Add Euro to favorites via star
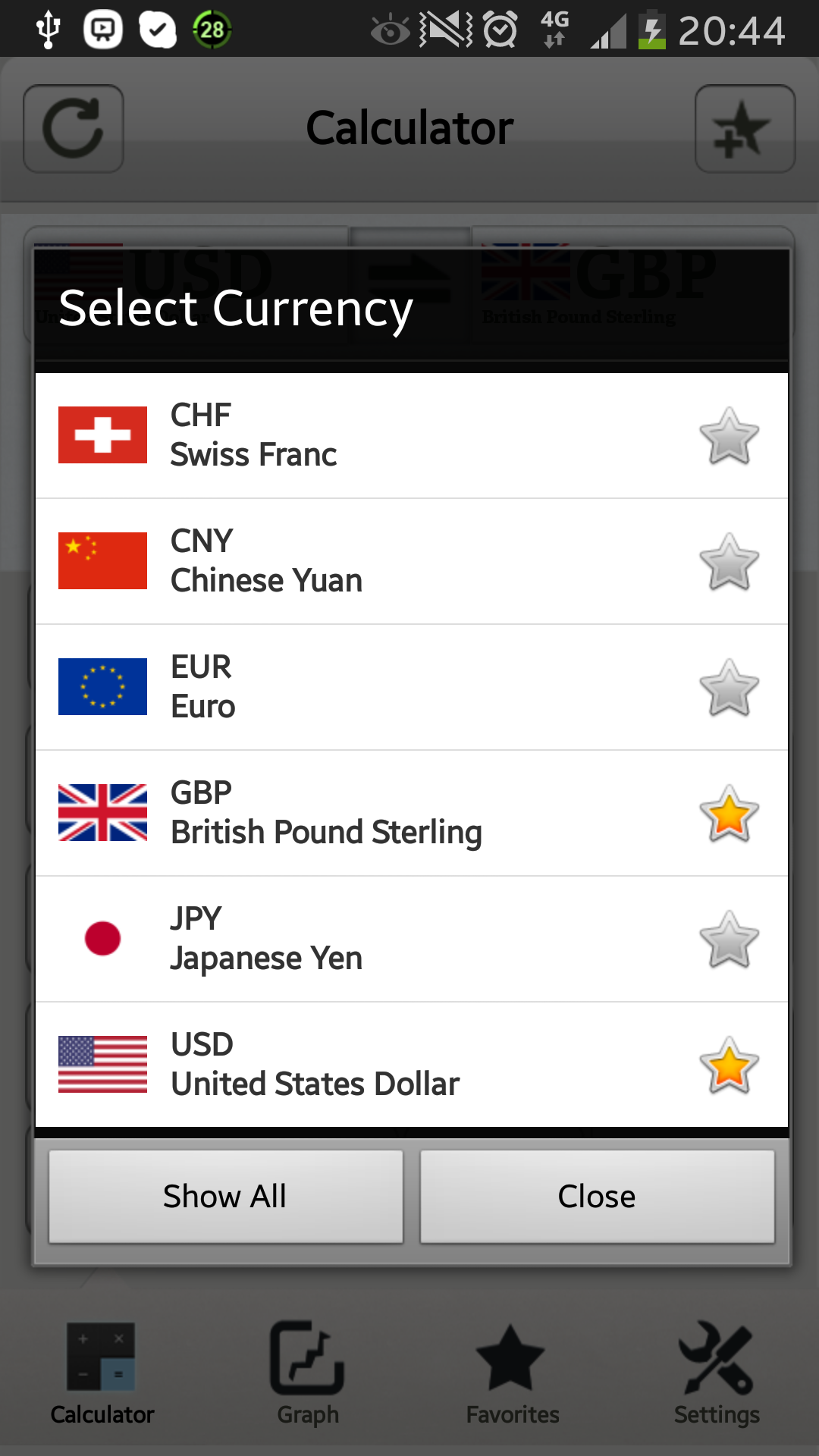This screenshot has width=819, height=1456. coord(729,688)
